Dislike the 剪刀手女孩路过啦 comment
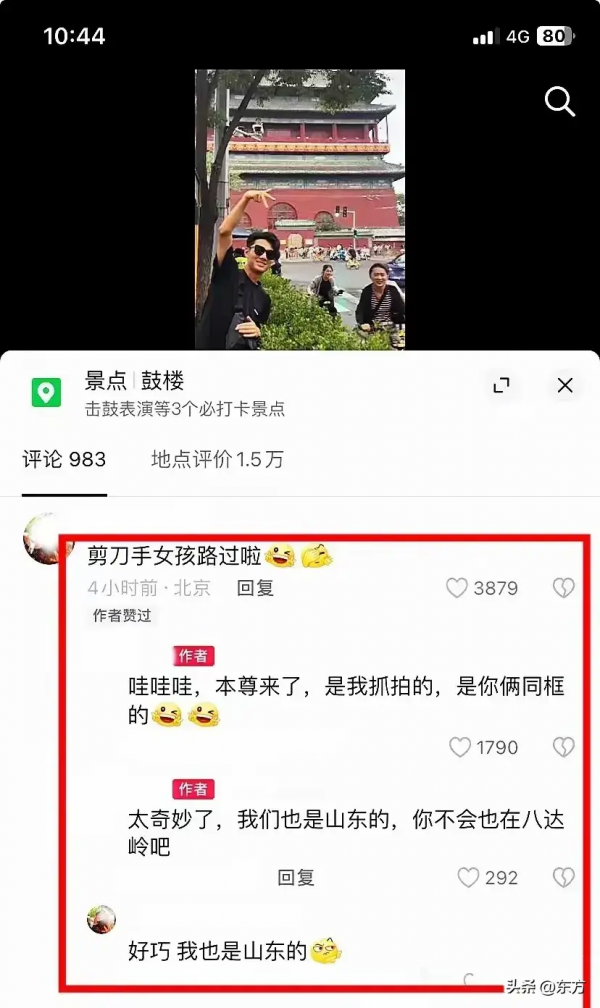The width and height of the screenshot is (600, 1008). coord(564,588)
